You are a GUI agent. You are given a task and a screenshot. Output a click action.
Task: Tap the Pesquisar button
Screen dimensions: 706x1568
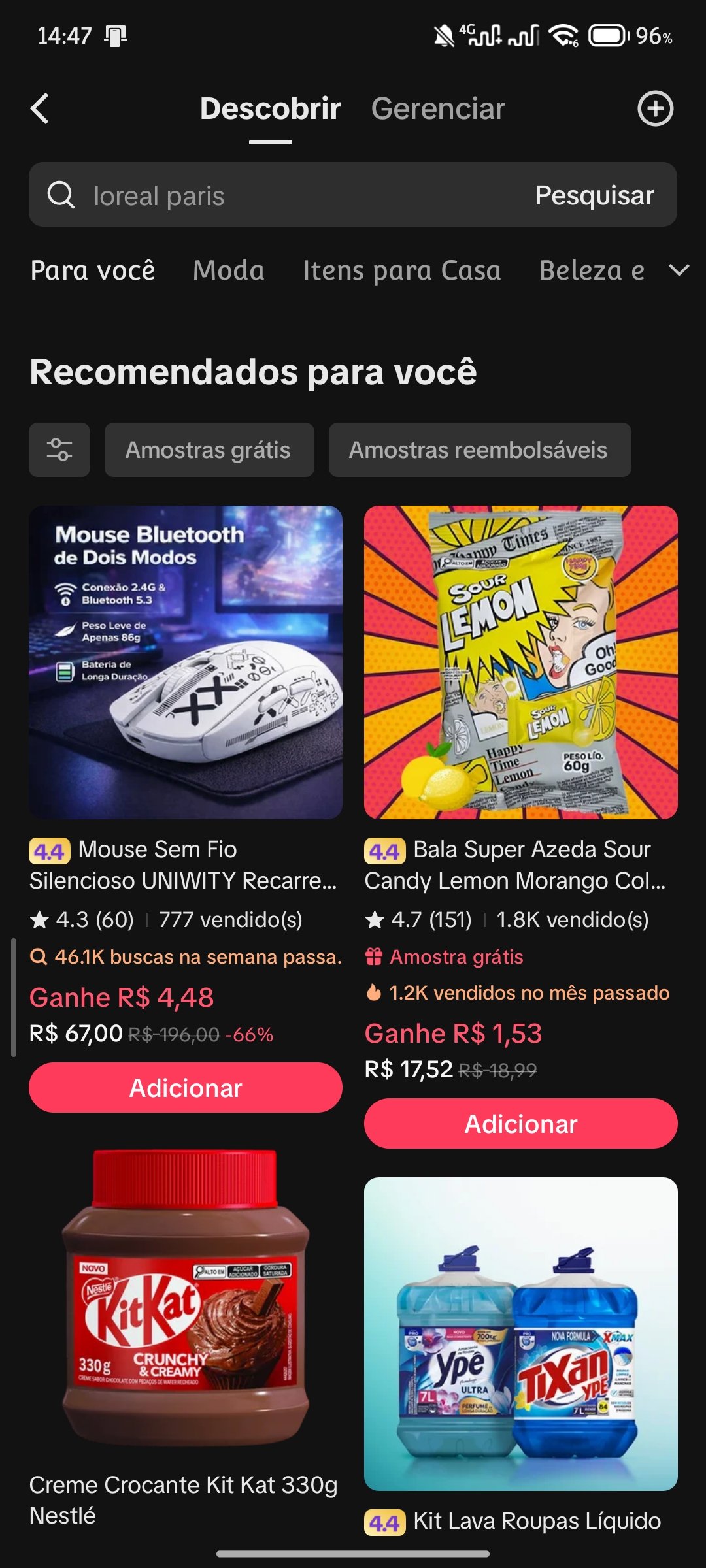594,195
